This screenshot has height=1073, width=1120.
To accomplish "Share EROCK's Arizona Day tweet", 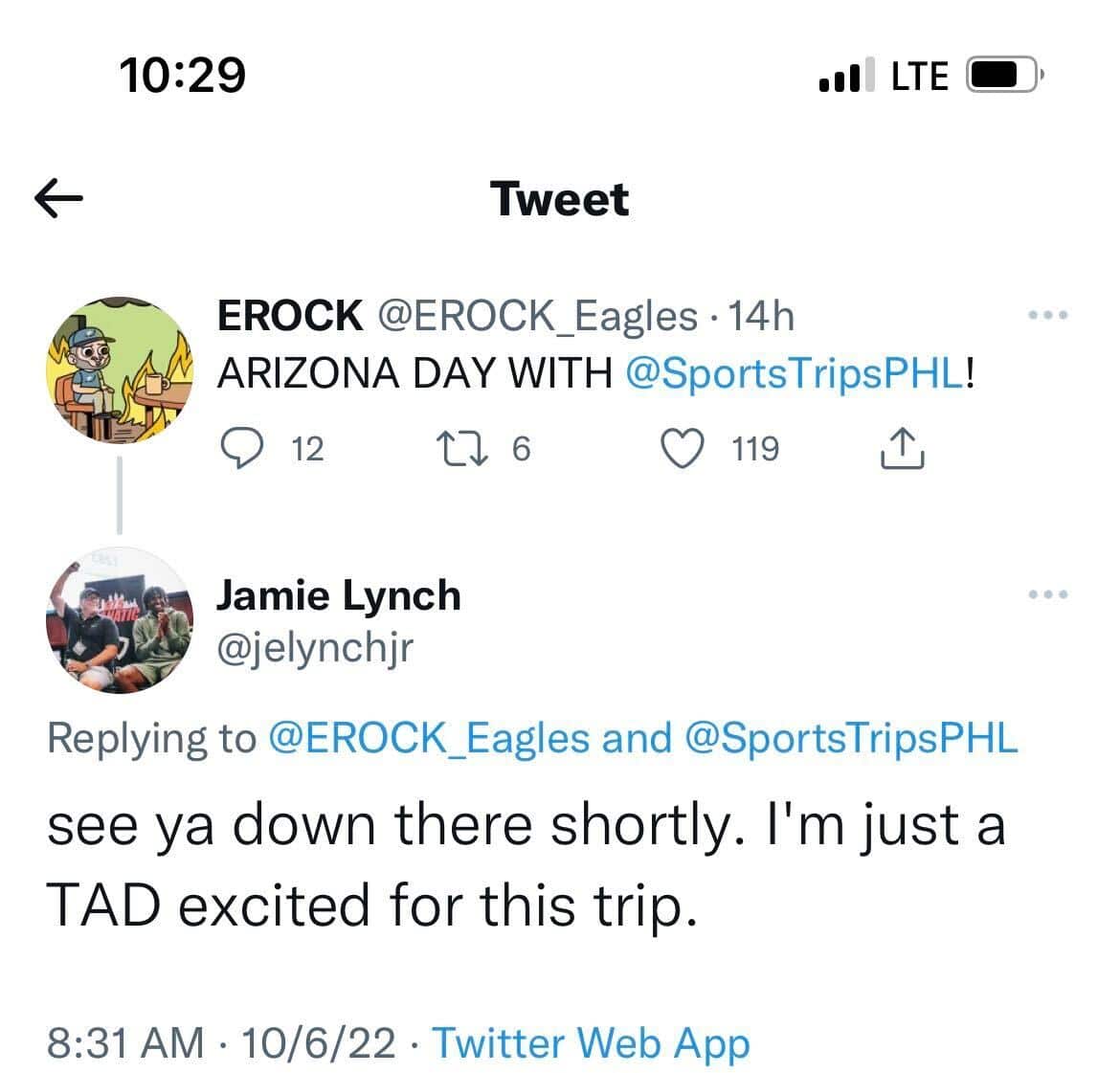I will point(901,448).
